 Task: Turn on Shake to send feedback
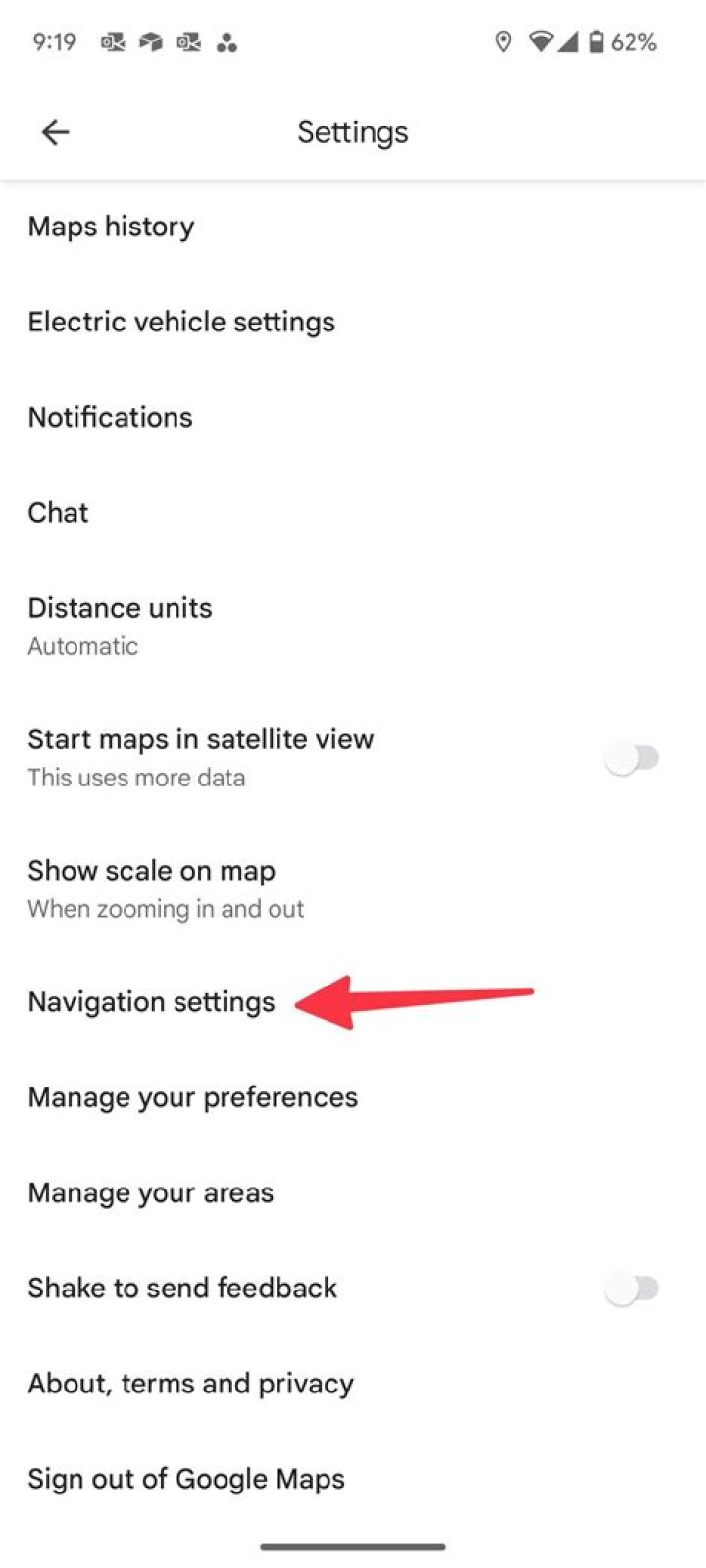[631, 1288]
